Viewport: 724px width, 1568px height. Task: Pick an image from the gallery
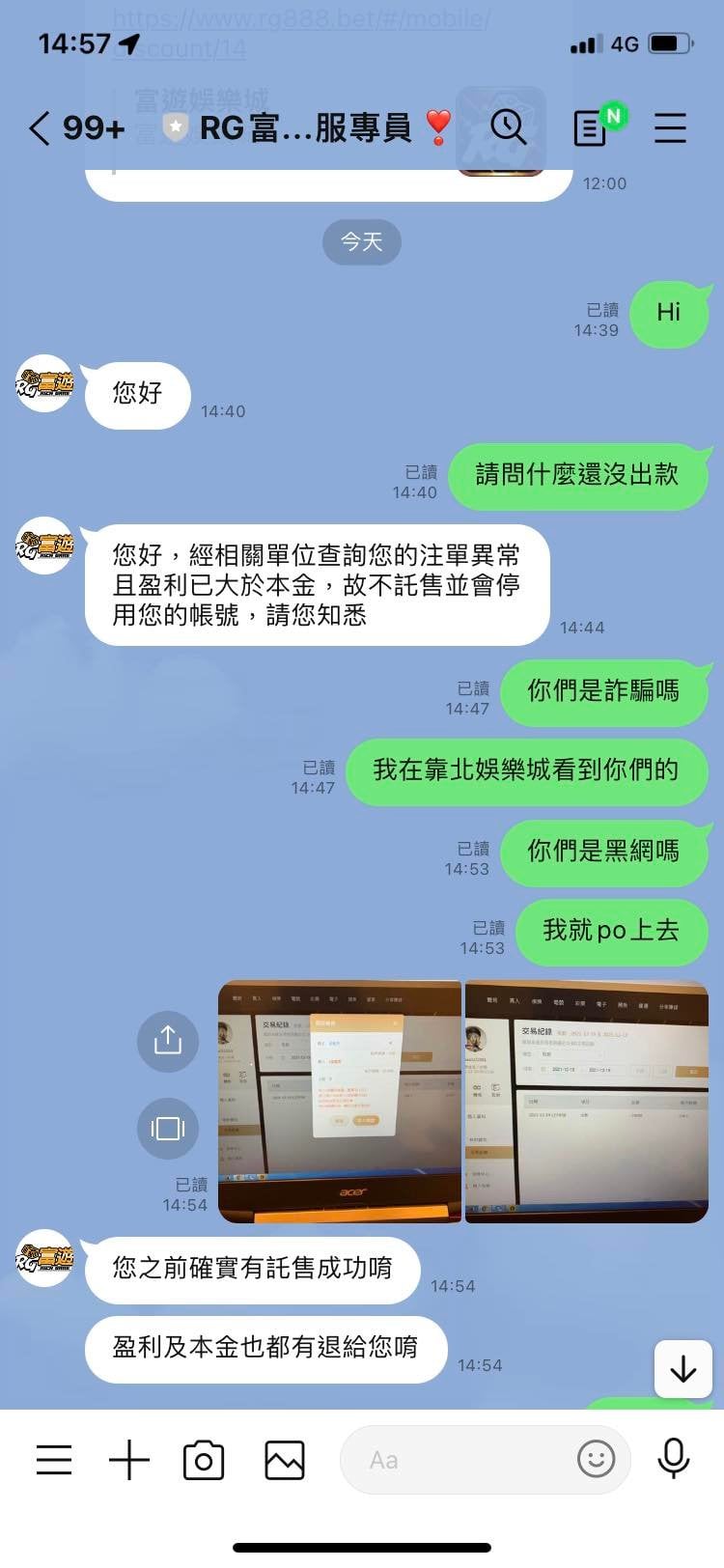click(x=285, y=1460)
